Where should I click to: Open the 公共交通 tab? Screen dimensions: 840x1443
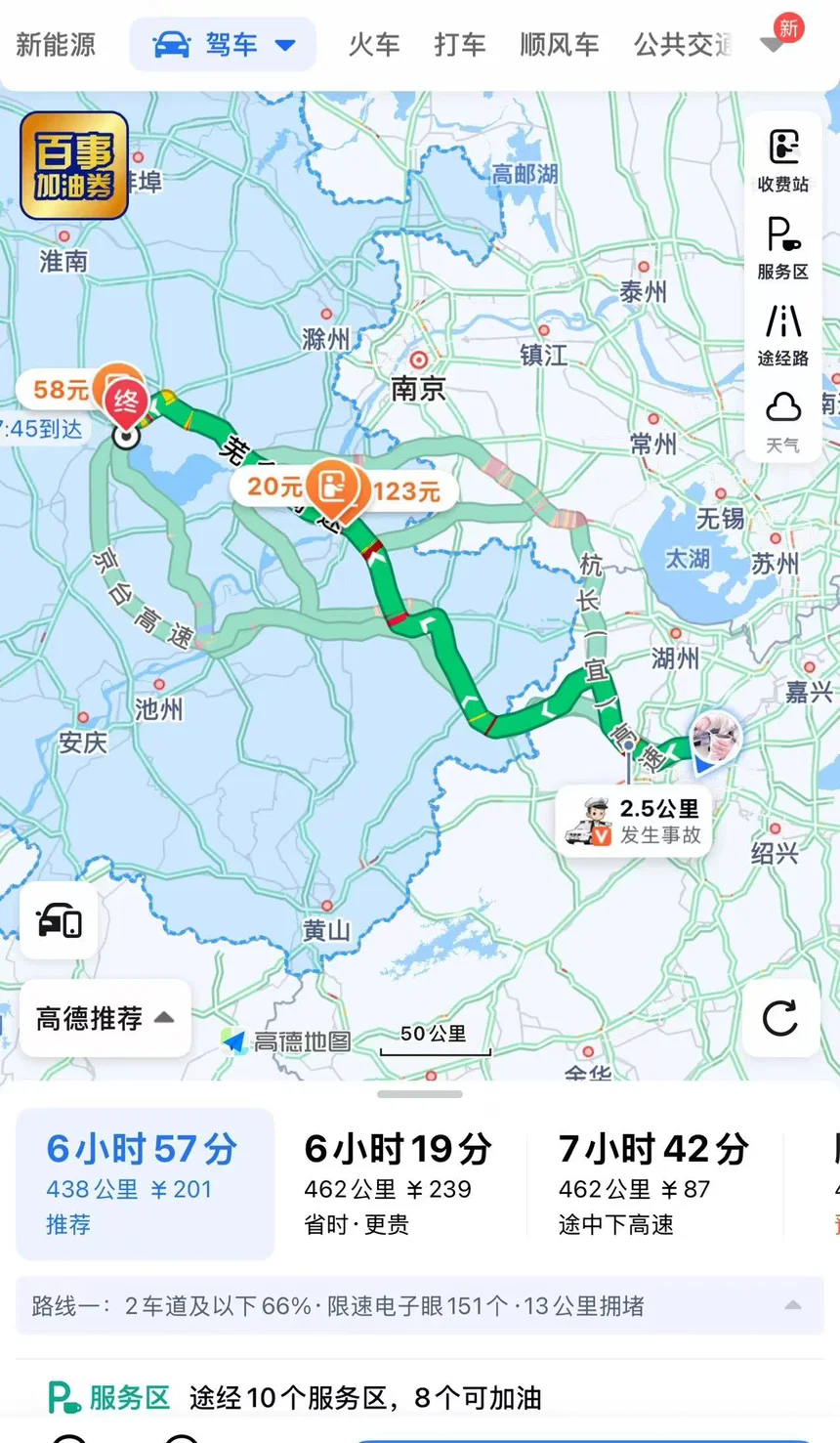(683, 44)
